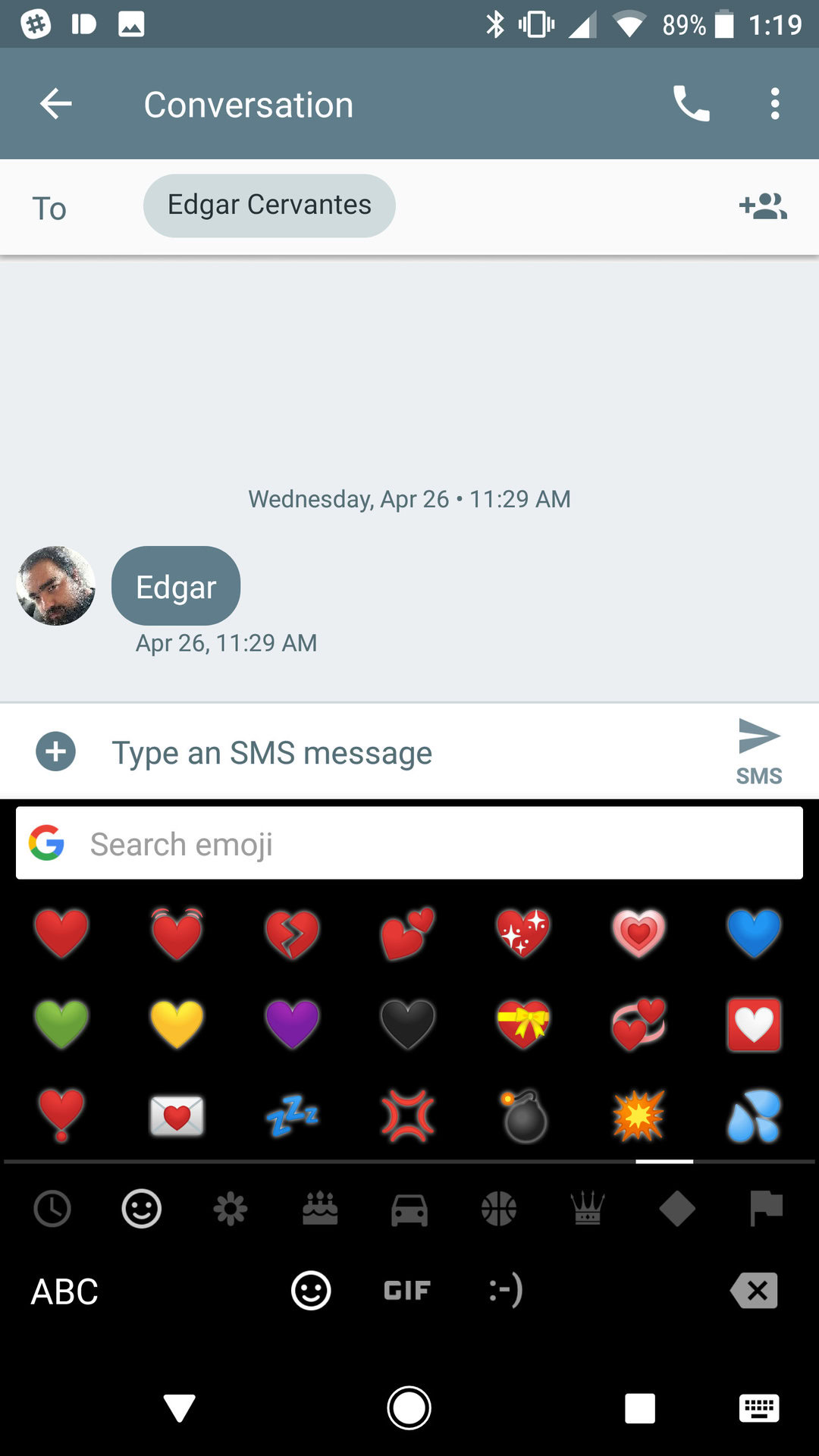
Task: Delete last character with backspace
Action: 754,1291
